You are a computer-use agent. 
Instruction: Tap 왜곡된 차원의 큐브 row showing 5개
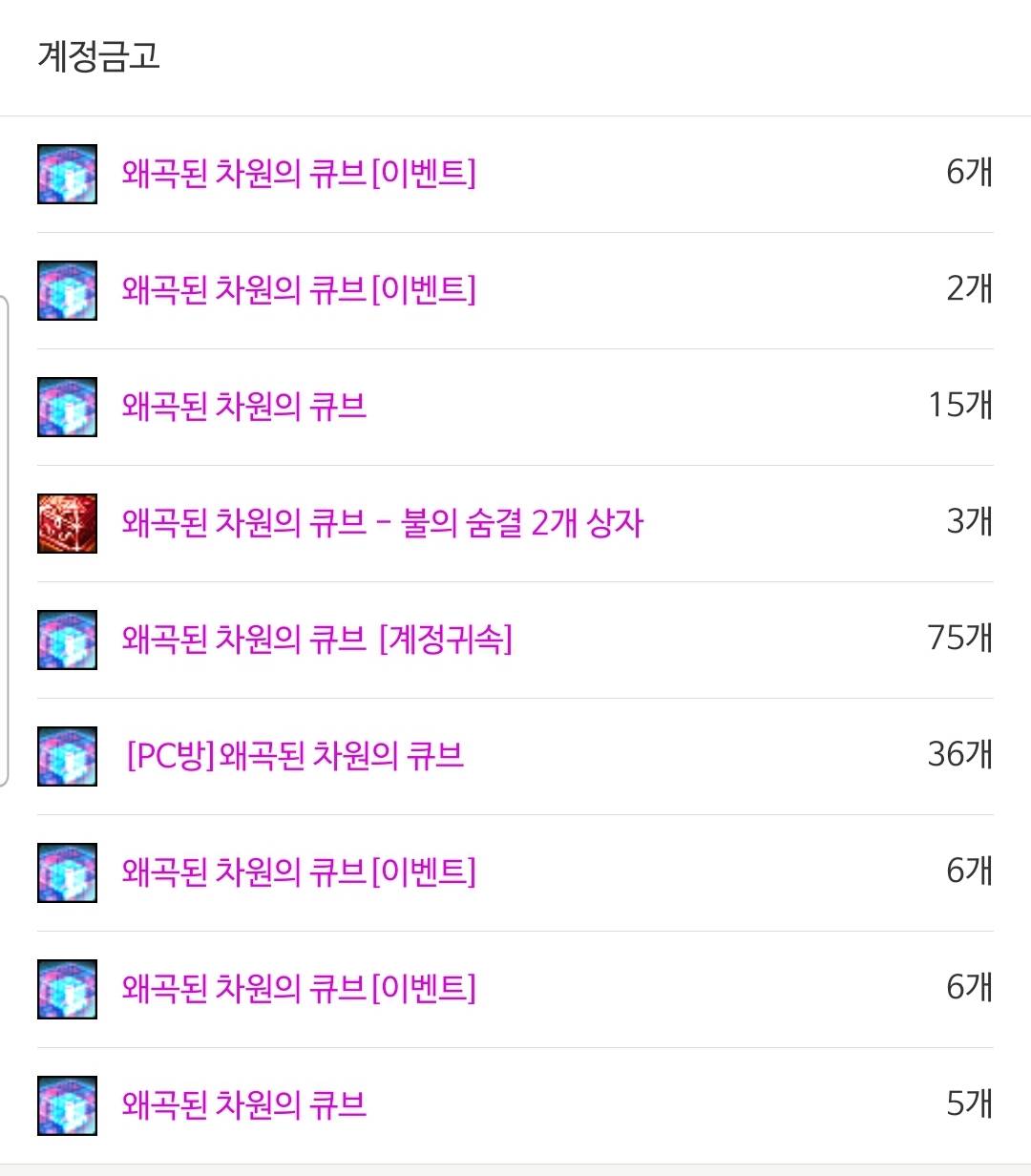point(244,1104)
